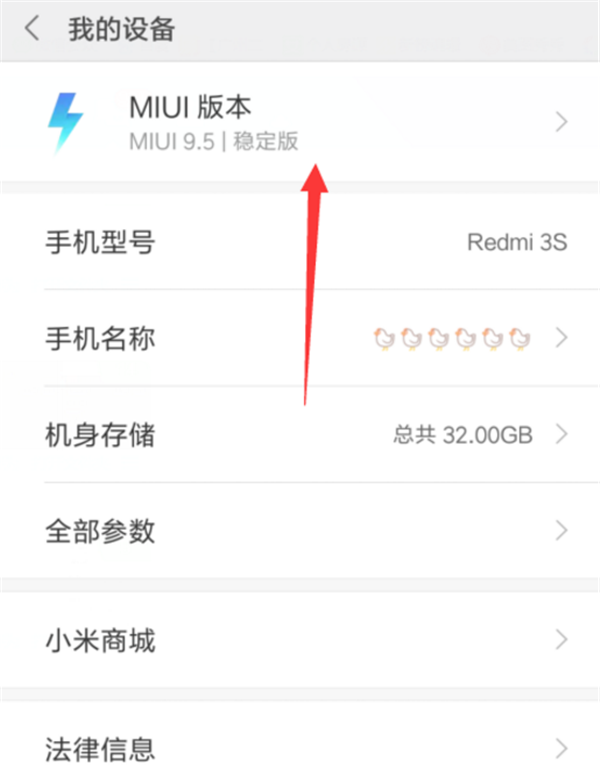The image size is (600, 774).
Task: Open 小米商城
Action: coord(300,640)
